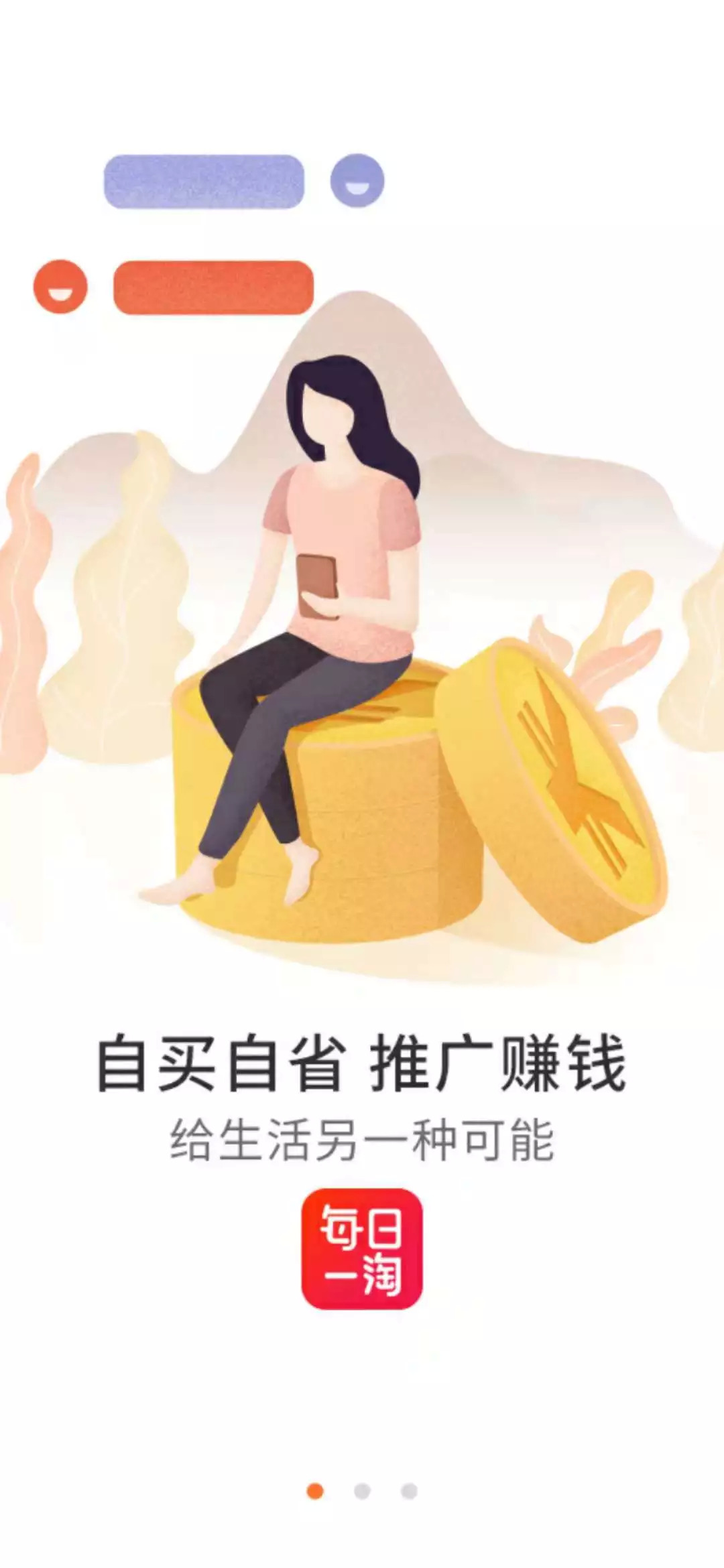Jump to the third onboarding page dot
Viewport: 724px width, 1568px height.
tap(409, 1491)
